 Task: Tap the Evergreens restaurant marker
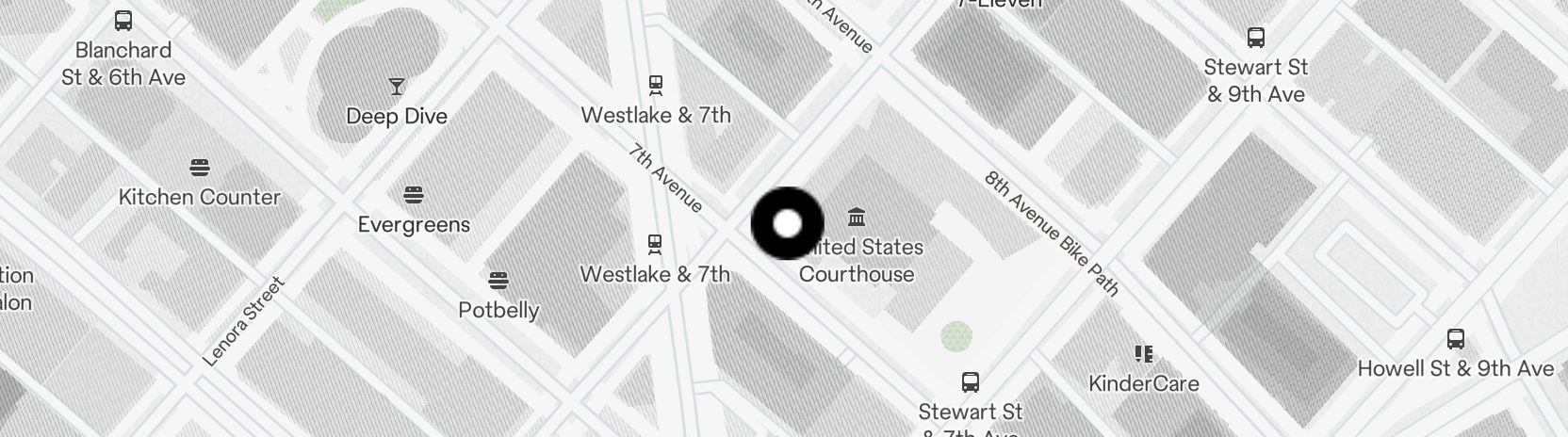coord(414,196)
